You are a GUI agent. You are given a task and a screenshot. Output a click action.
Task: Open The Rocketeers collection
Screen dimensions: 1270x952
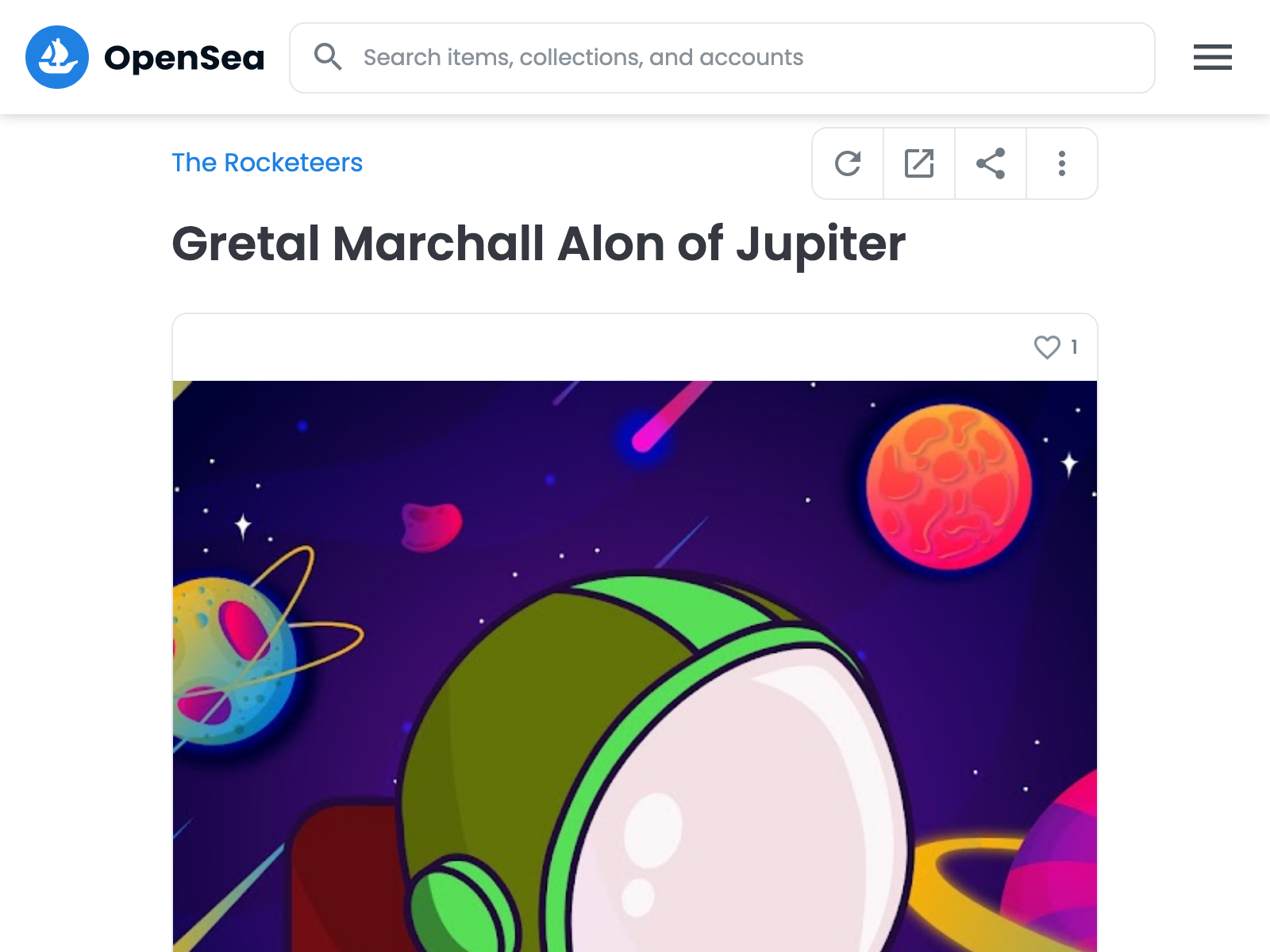[x=267, y=163]
